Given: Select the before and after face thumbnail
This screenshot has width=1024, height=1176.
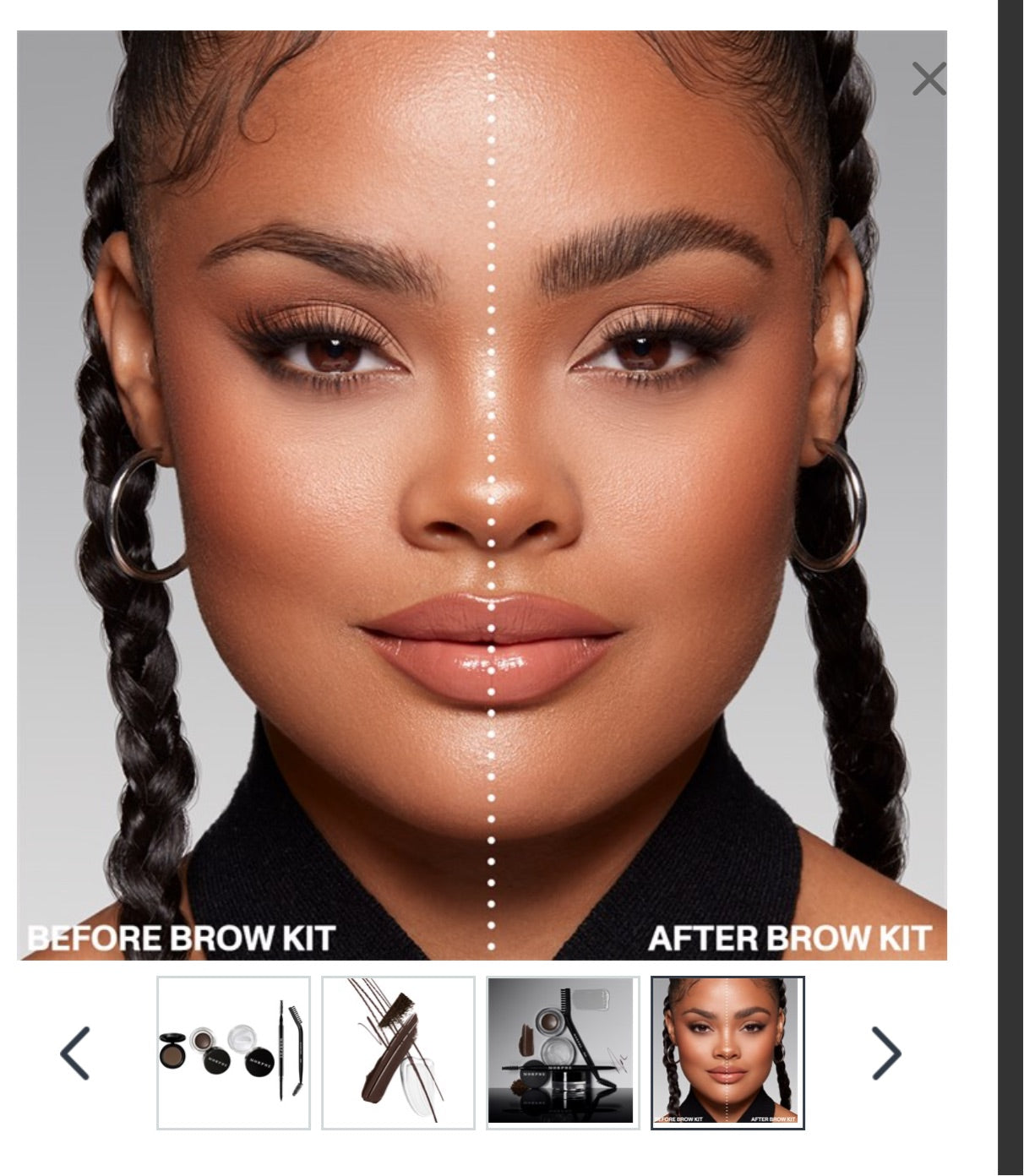Looking at the screenshot, I should pos(727,1053).
